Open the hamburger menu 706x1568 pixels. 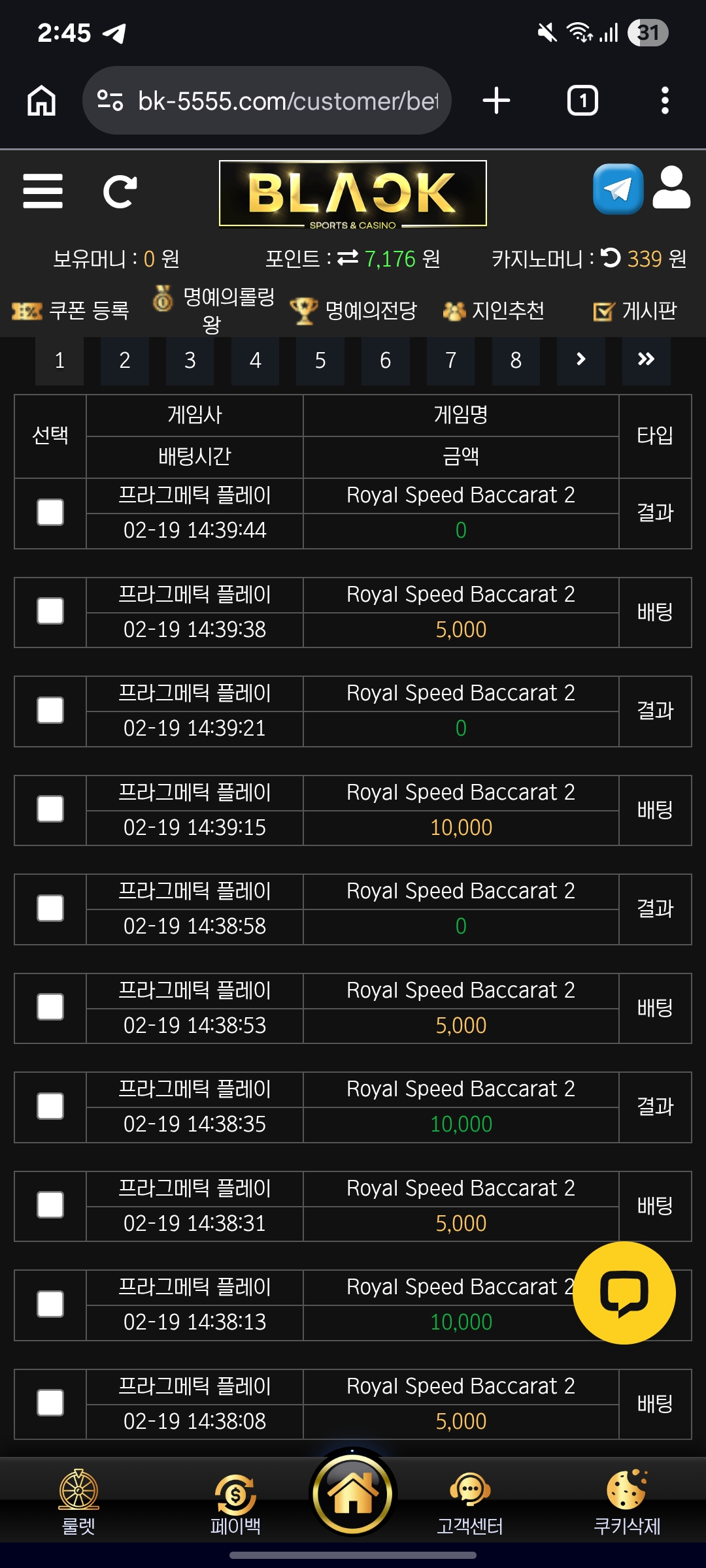pyautogui.click(x=42, y=191)
